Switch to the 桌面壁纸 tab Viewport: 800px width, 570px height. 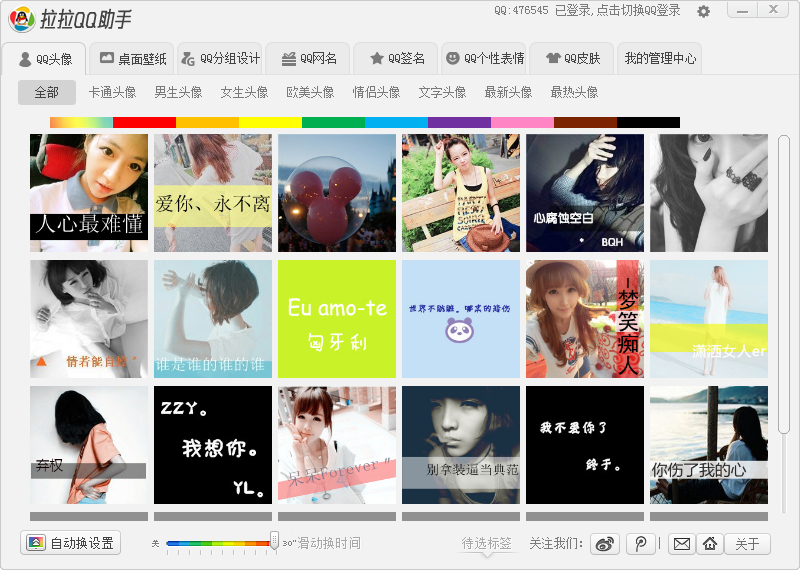pos(133,58)
